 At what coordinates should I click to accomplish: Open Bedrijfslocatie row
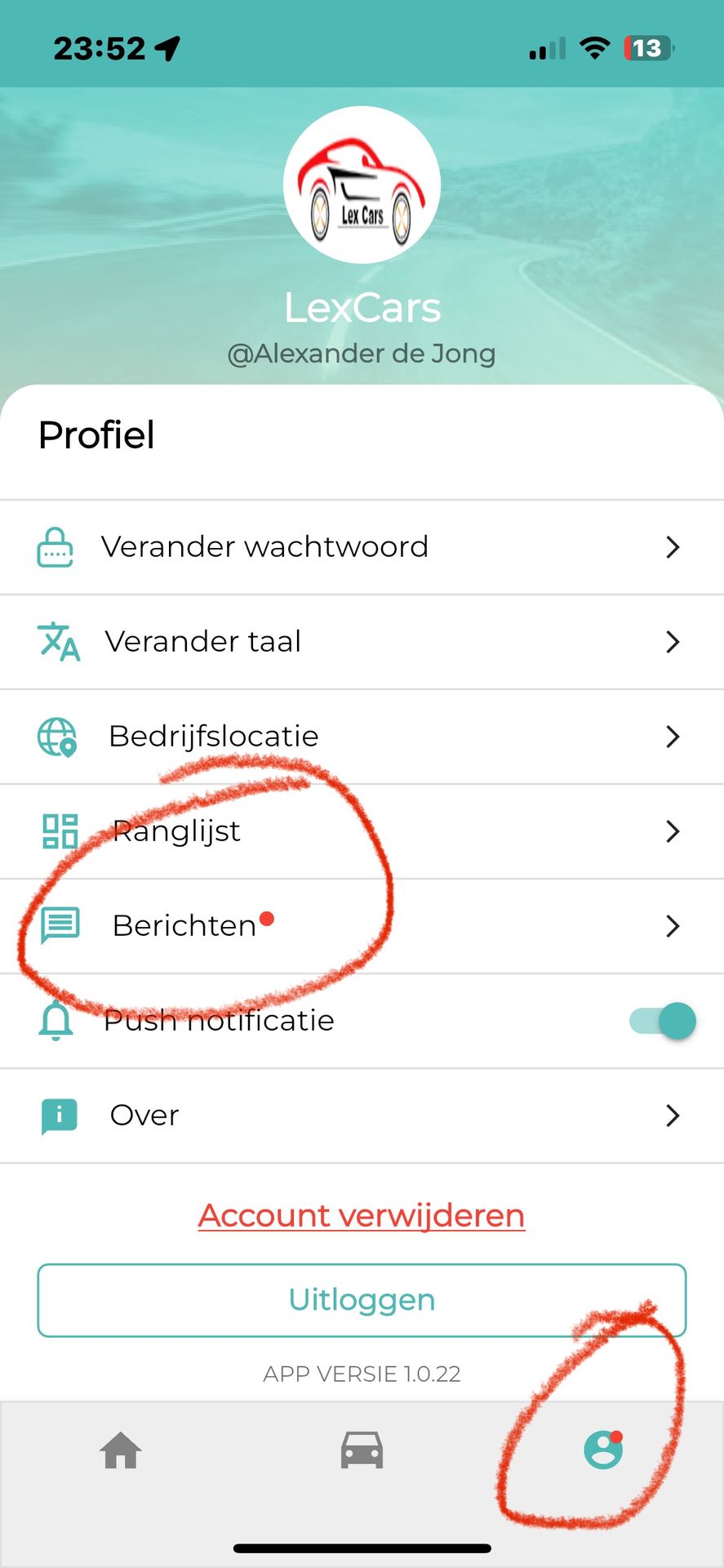(362, 737)
